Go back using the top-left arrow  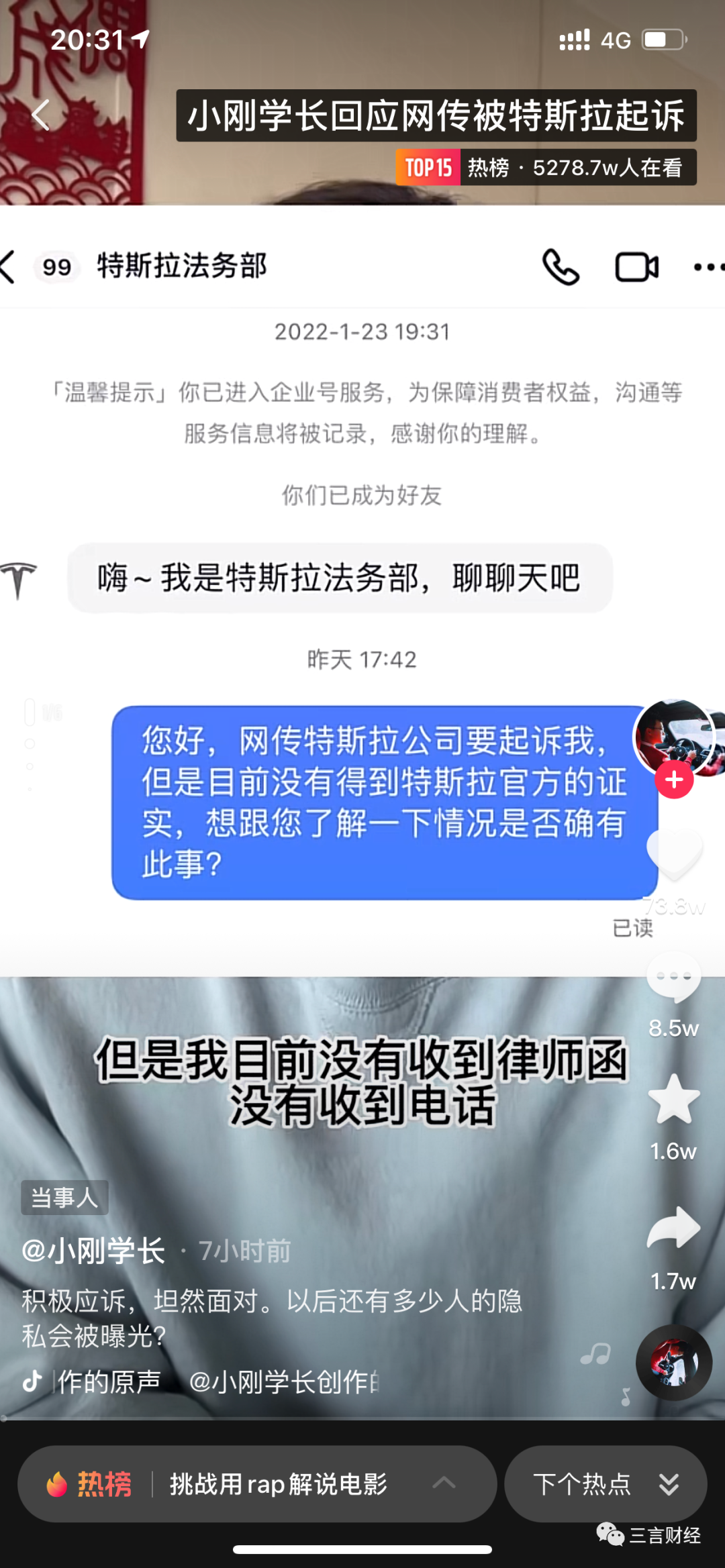pyautogui.click(x=42, y=115)
